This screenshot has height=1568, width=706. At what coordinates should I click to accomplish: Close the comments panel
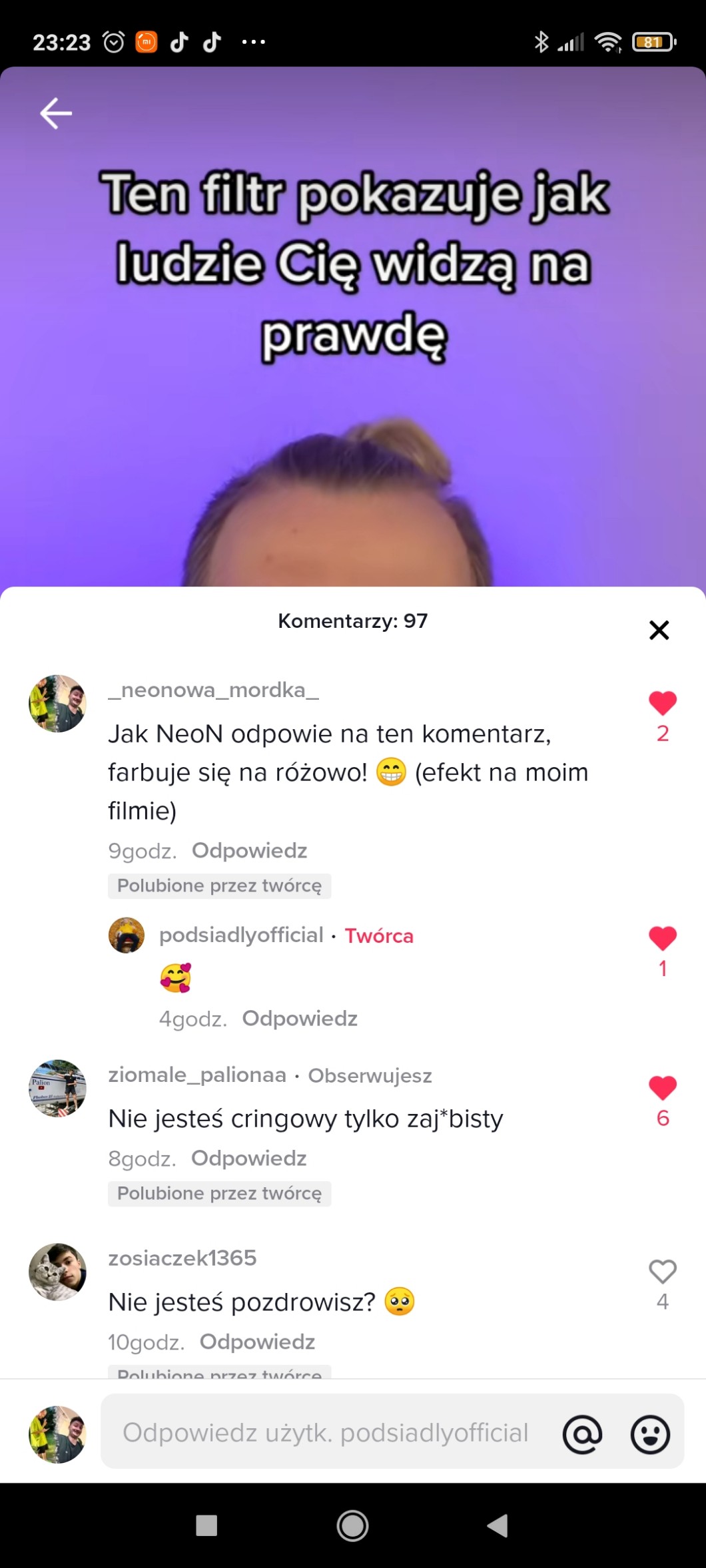coord(659,630)
